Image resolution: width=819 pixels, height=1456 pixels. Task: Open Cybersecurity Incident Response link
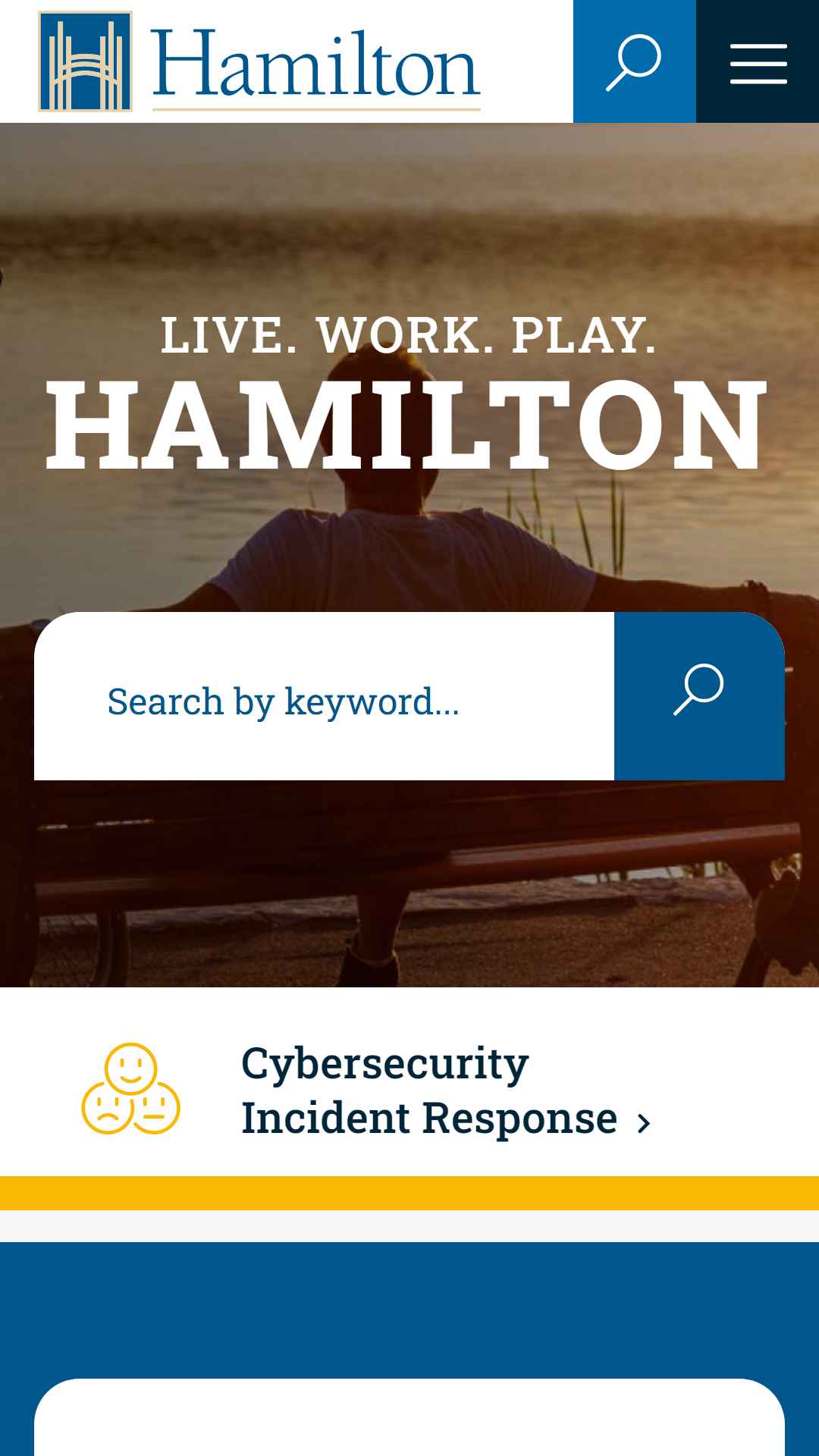point(446,1090)
